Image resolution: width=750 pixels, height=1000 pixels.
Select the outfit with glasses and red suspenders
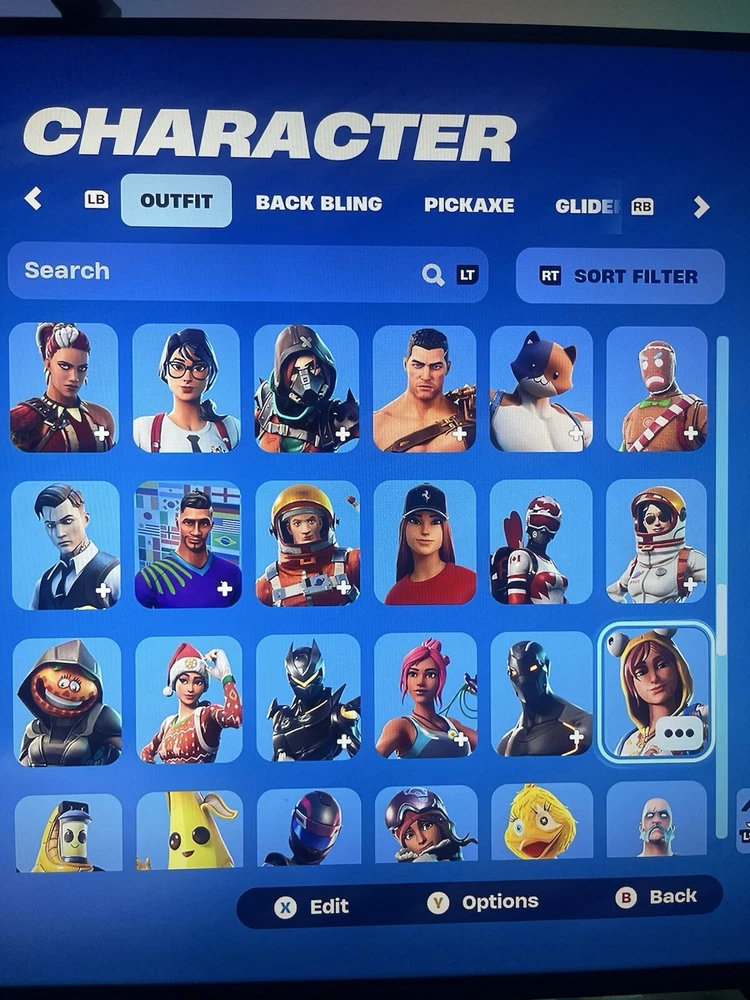coord(187,388)
